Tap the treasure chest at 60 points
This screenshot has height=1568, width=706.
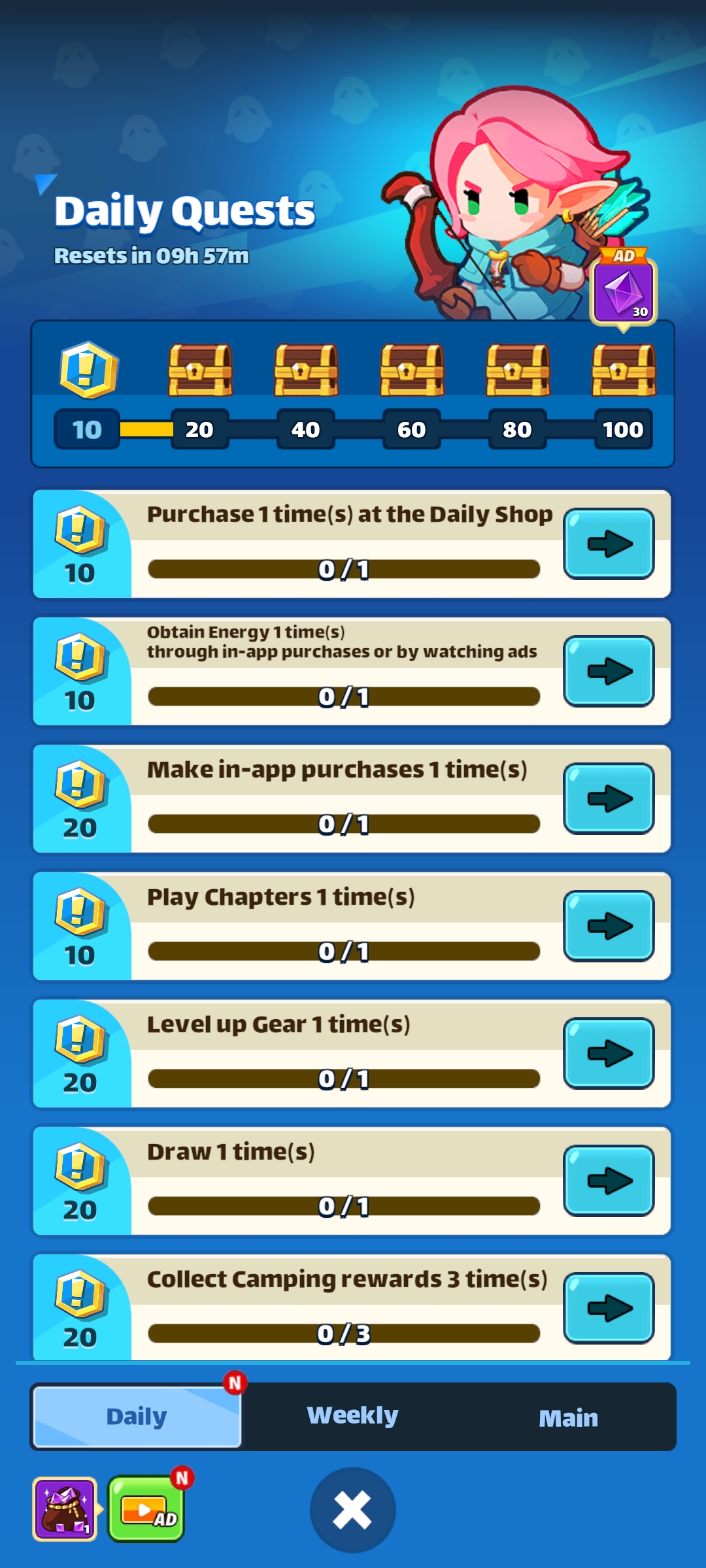click(x=412, y=370)
